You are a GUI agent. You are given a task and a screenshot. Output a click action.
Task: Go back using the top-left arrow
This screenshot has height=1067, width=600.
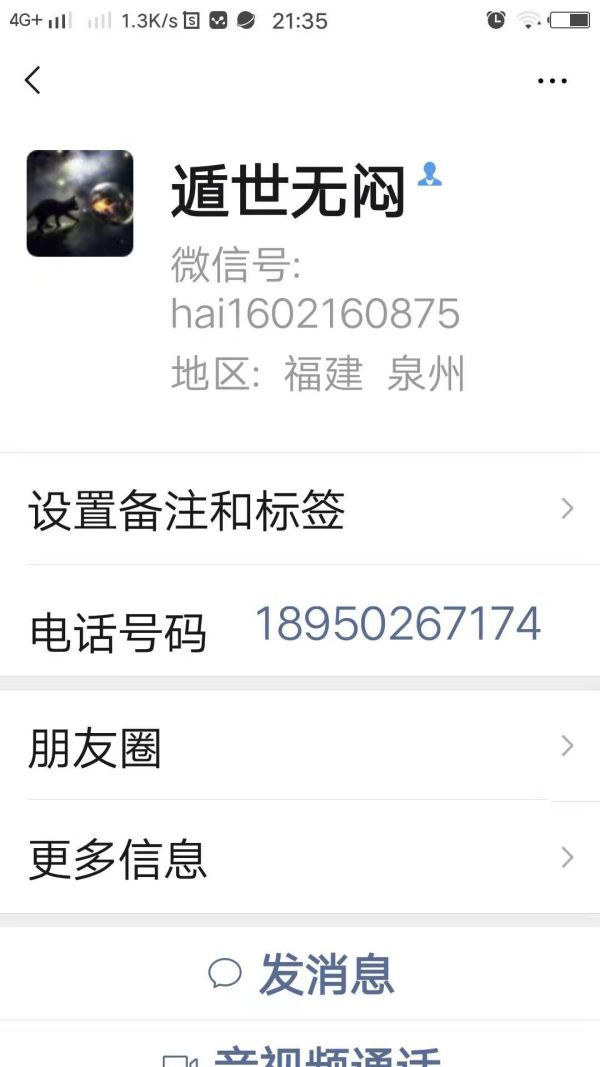tap(34, 80)
